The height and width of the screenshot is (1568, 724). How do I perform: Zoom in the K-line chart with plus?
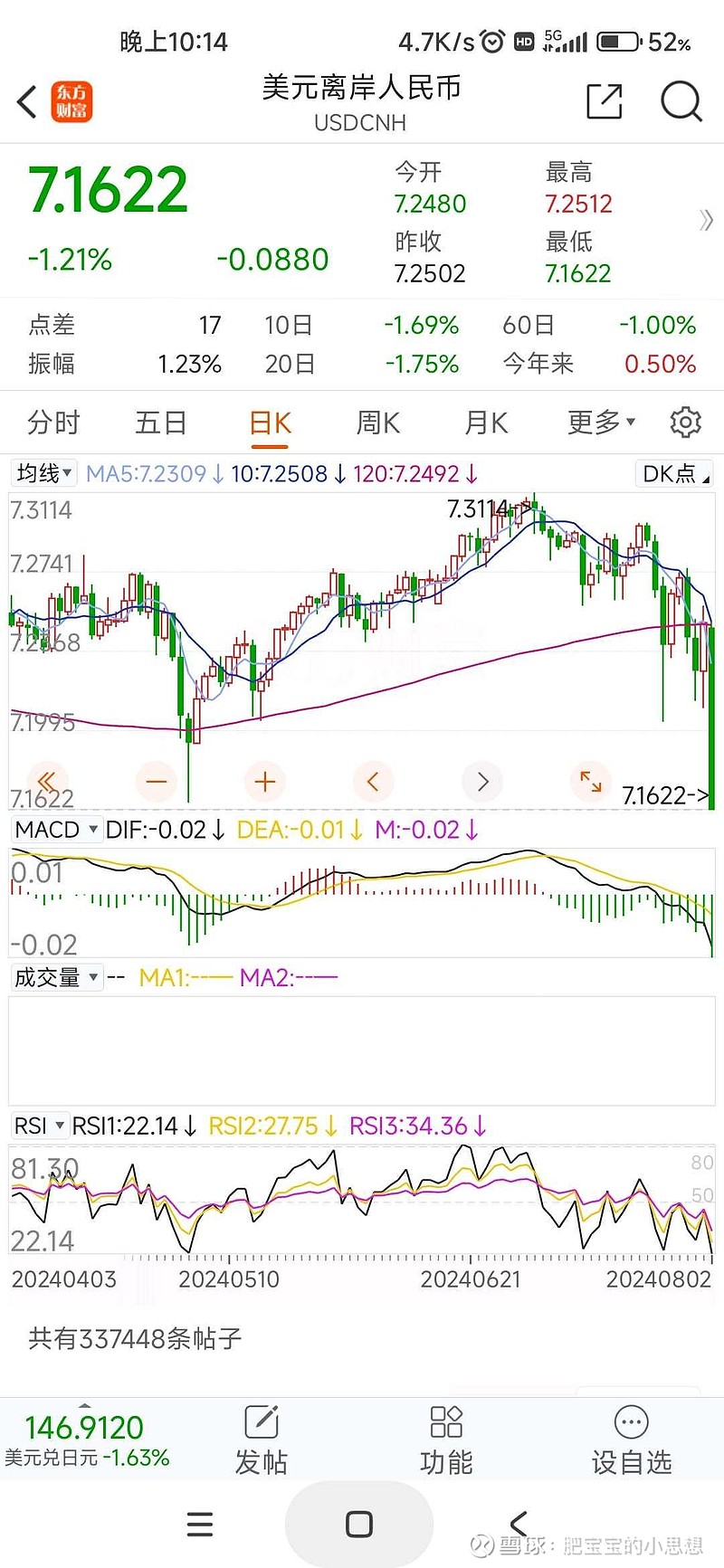pos(265,781)
